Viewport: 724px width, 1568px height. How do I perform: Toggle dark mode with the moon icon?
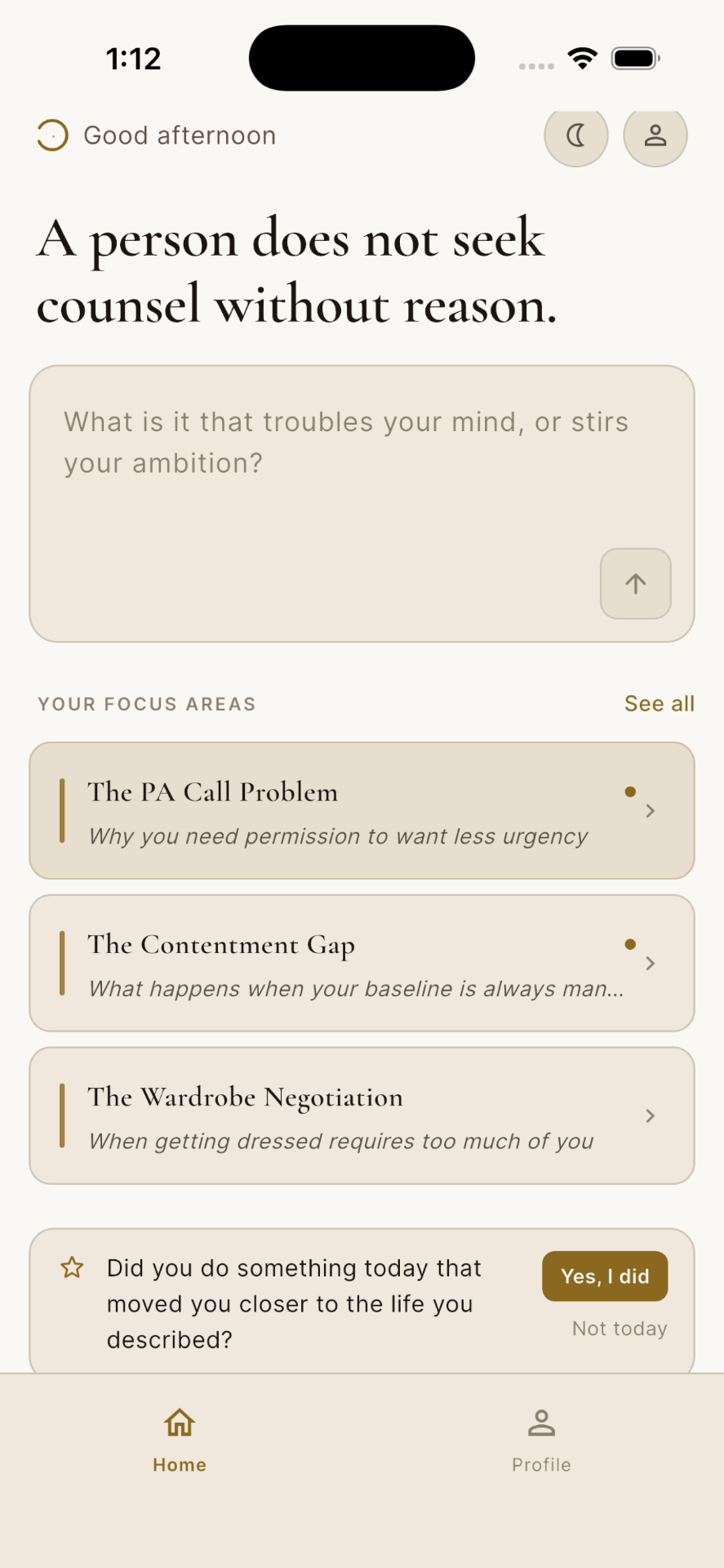(576, 136)
